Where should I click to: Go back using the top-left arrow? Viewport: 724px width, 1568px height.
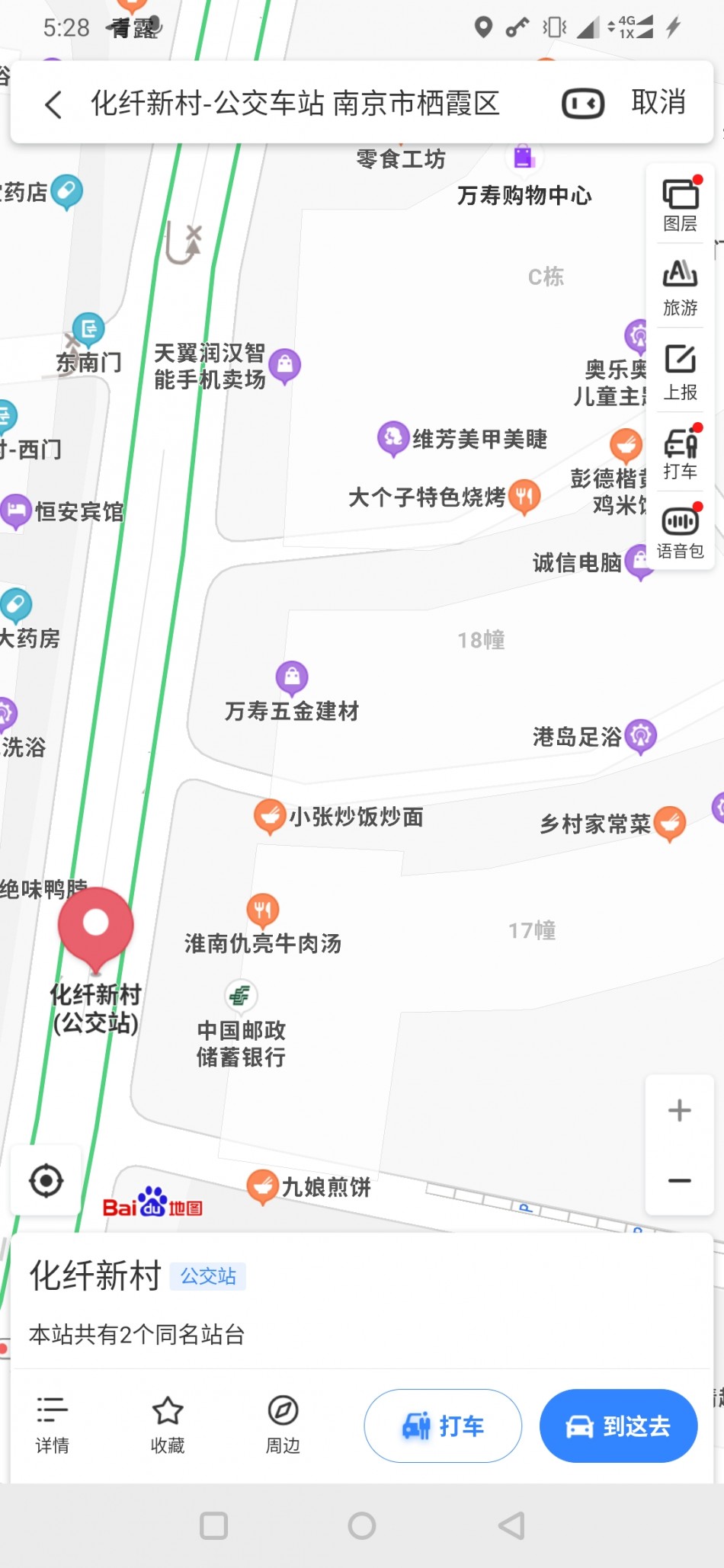[53, 104]
